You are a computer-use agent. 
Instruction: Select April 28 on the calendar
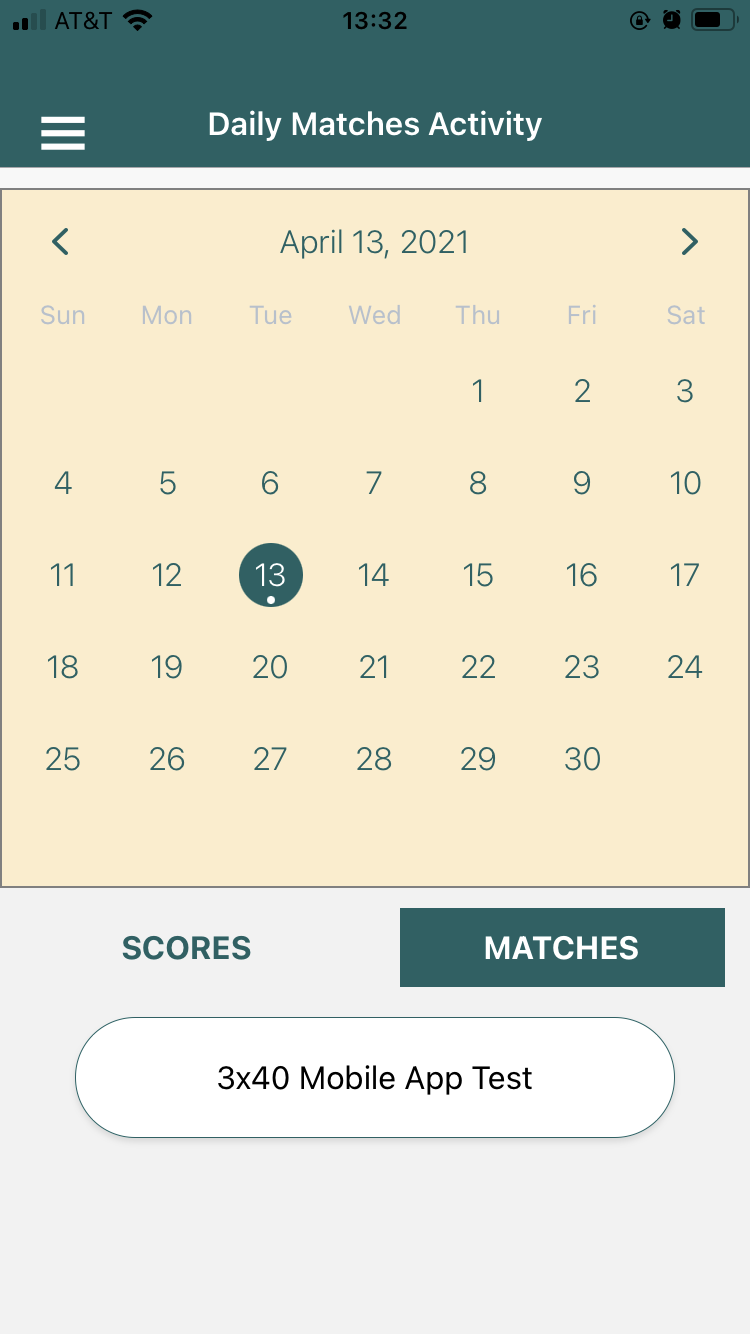(374, 759)
